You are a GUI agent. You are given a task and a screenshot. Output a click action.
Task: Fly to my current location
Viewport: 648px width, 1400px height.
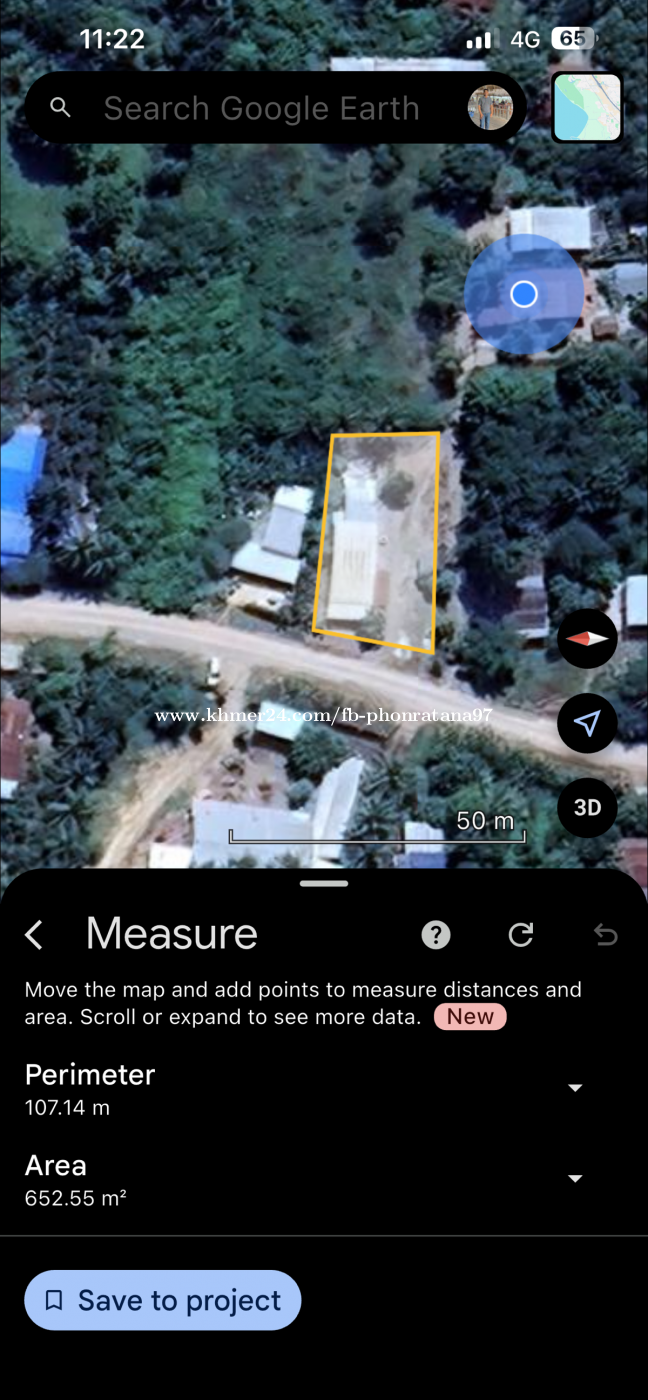coord(587,723)
